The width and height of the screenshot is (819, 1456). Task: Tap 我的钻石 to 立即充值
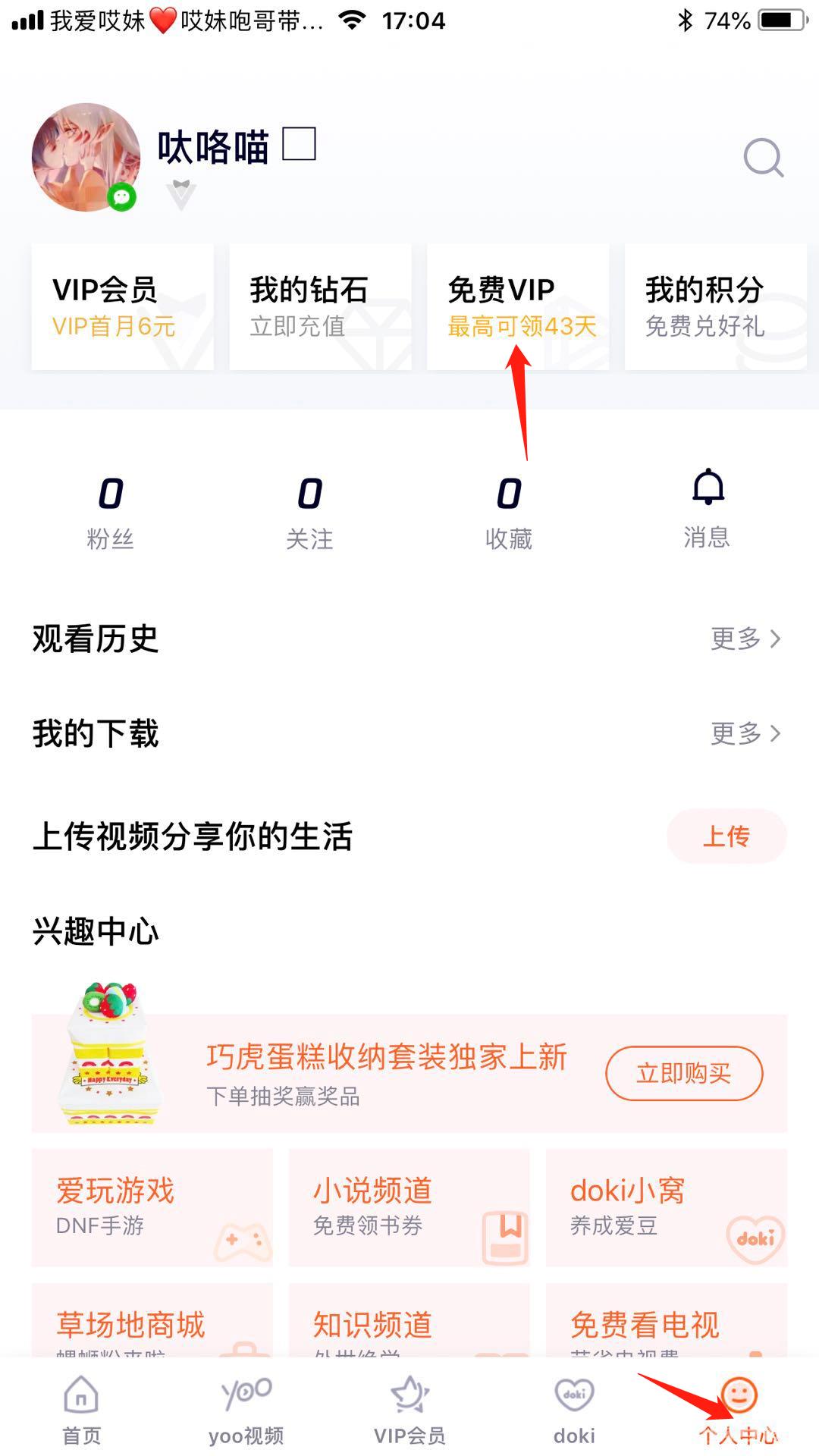pyautogui.click(x=318, y=306)
